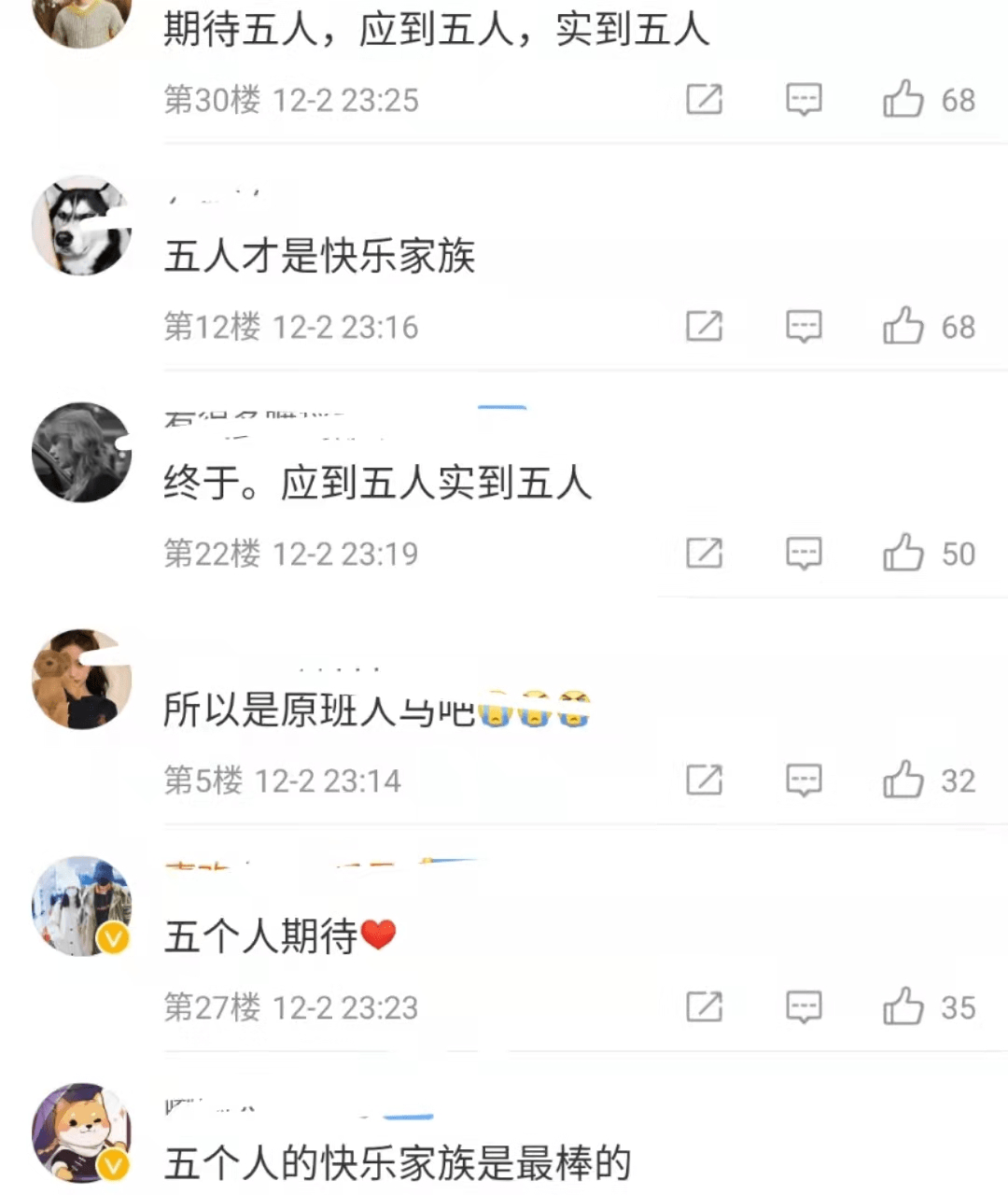1008x1195 pixels.
Task: Tap the red heart emoji in '五个人期待' comment
Action: [377, 934]
